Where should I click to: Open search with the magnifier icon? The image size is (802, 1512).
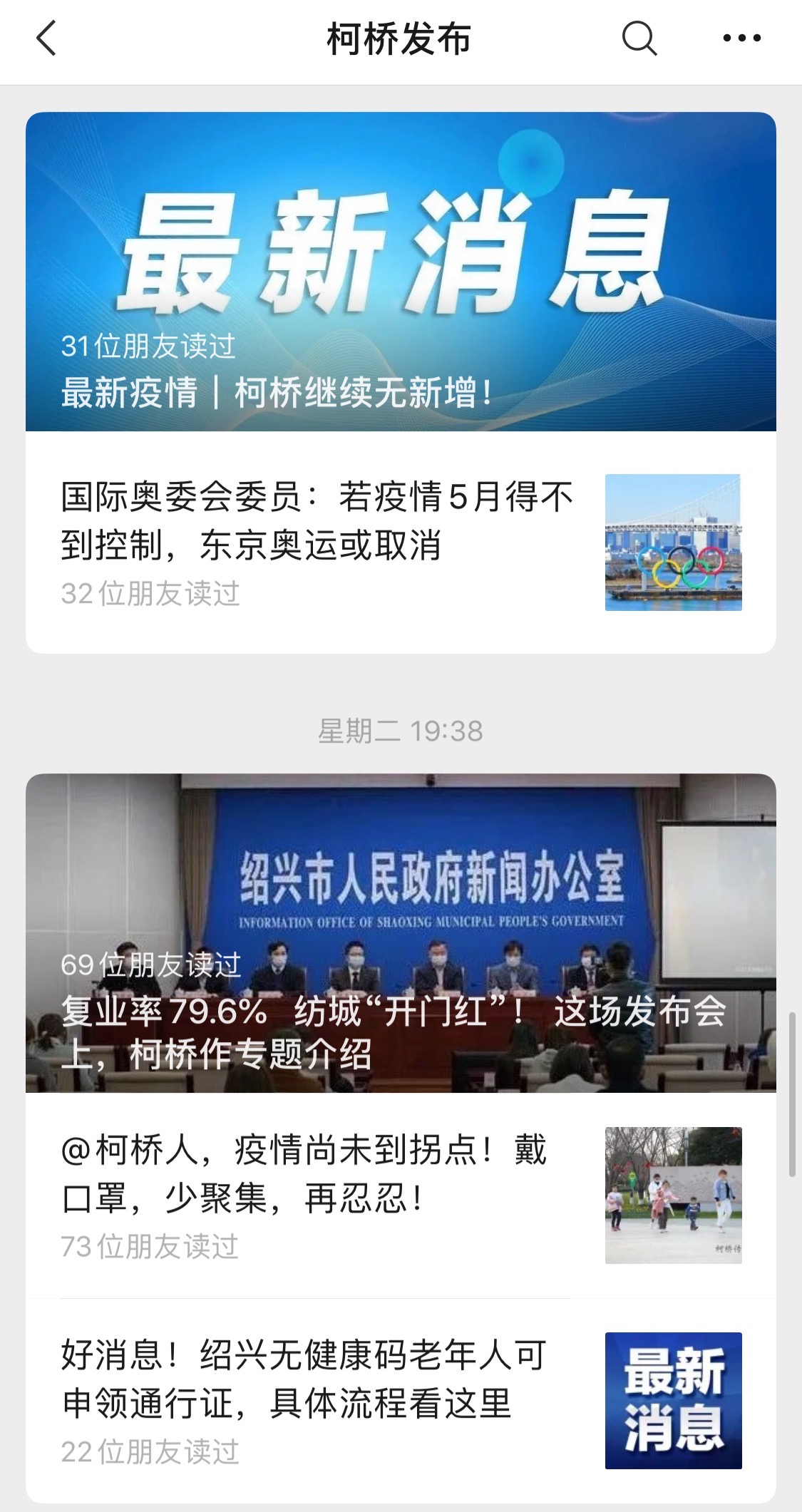point(639,39)
